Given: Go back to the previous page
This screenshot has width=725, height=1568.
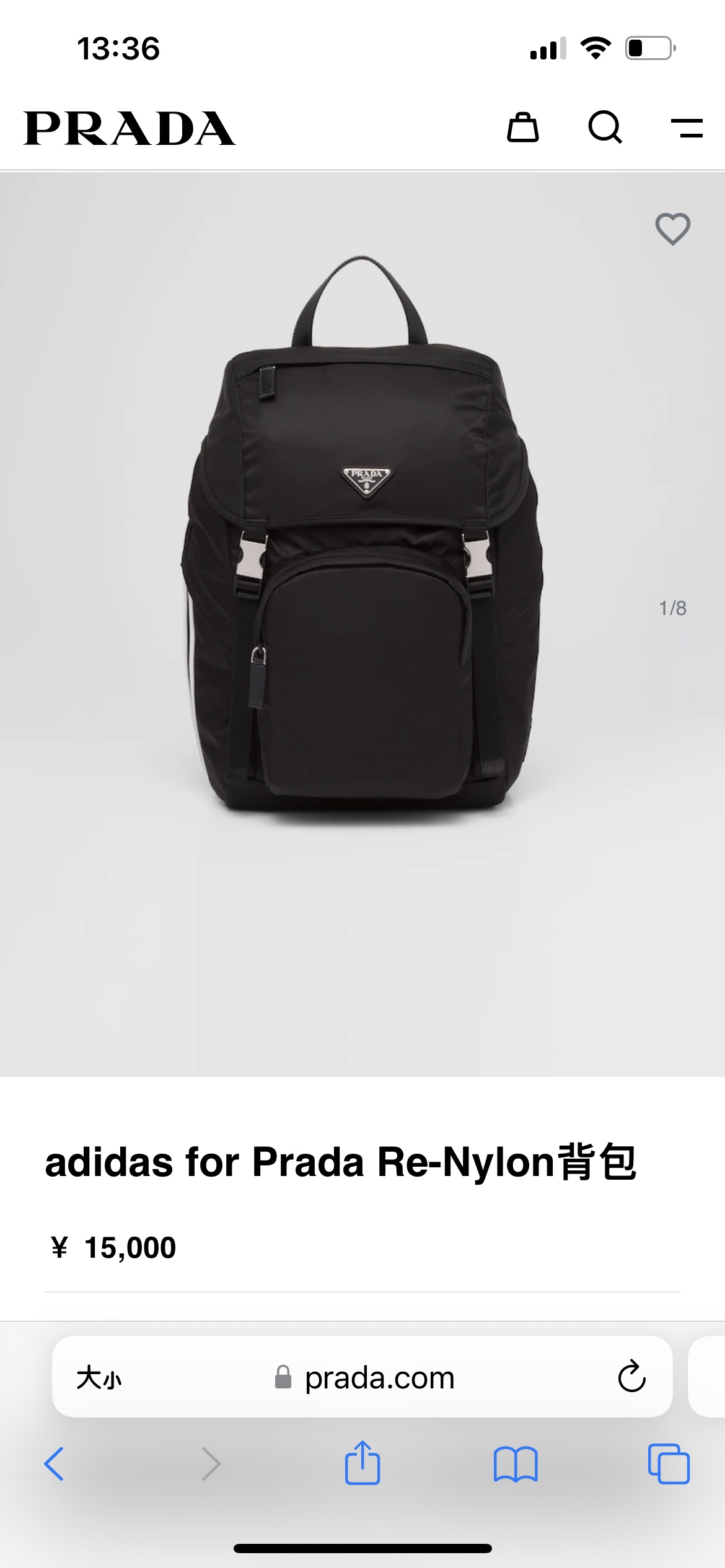Looking at the screenshot, I should tap(55, 1464).
